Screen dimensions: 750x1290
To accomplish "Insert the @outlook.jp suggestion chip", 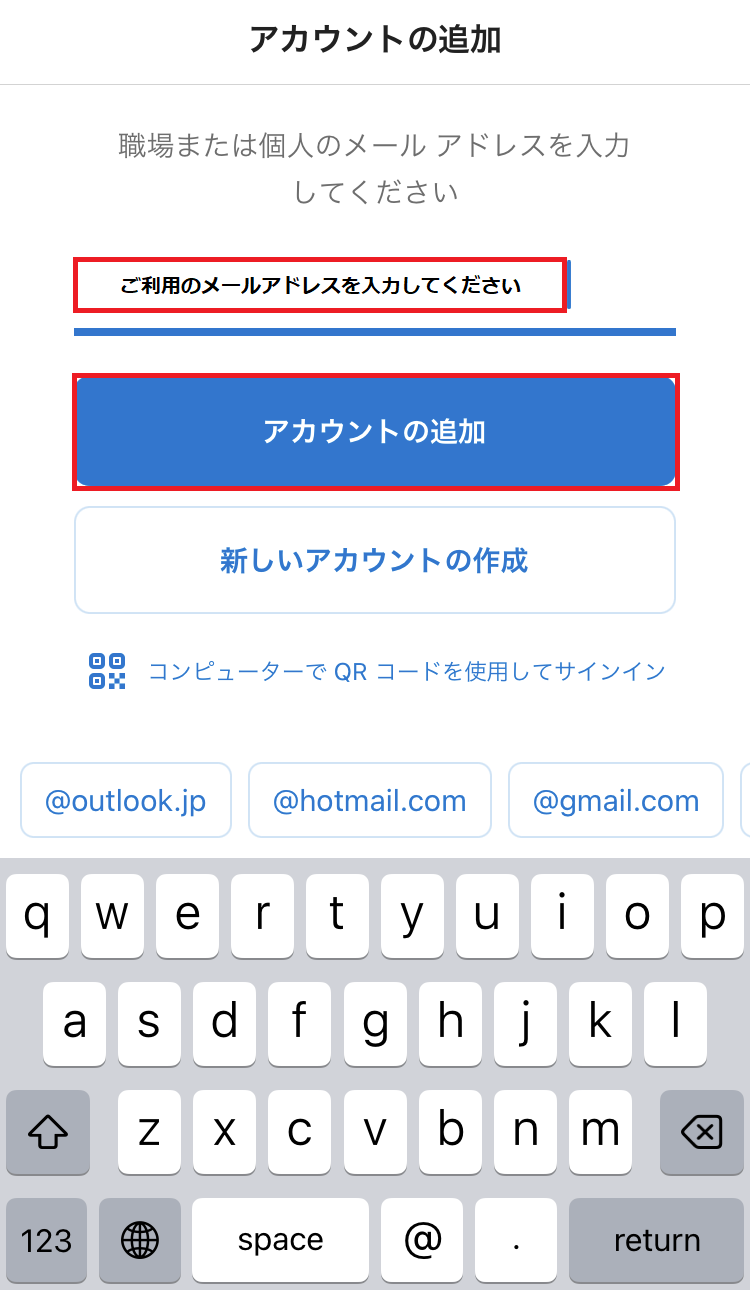I will click(x=126, y=800).
